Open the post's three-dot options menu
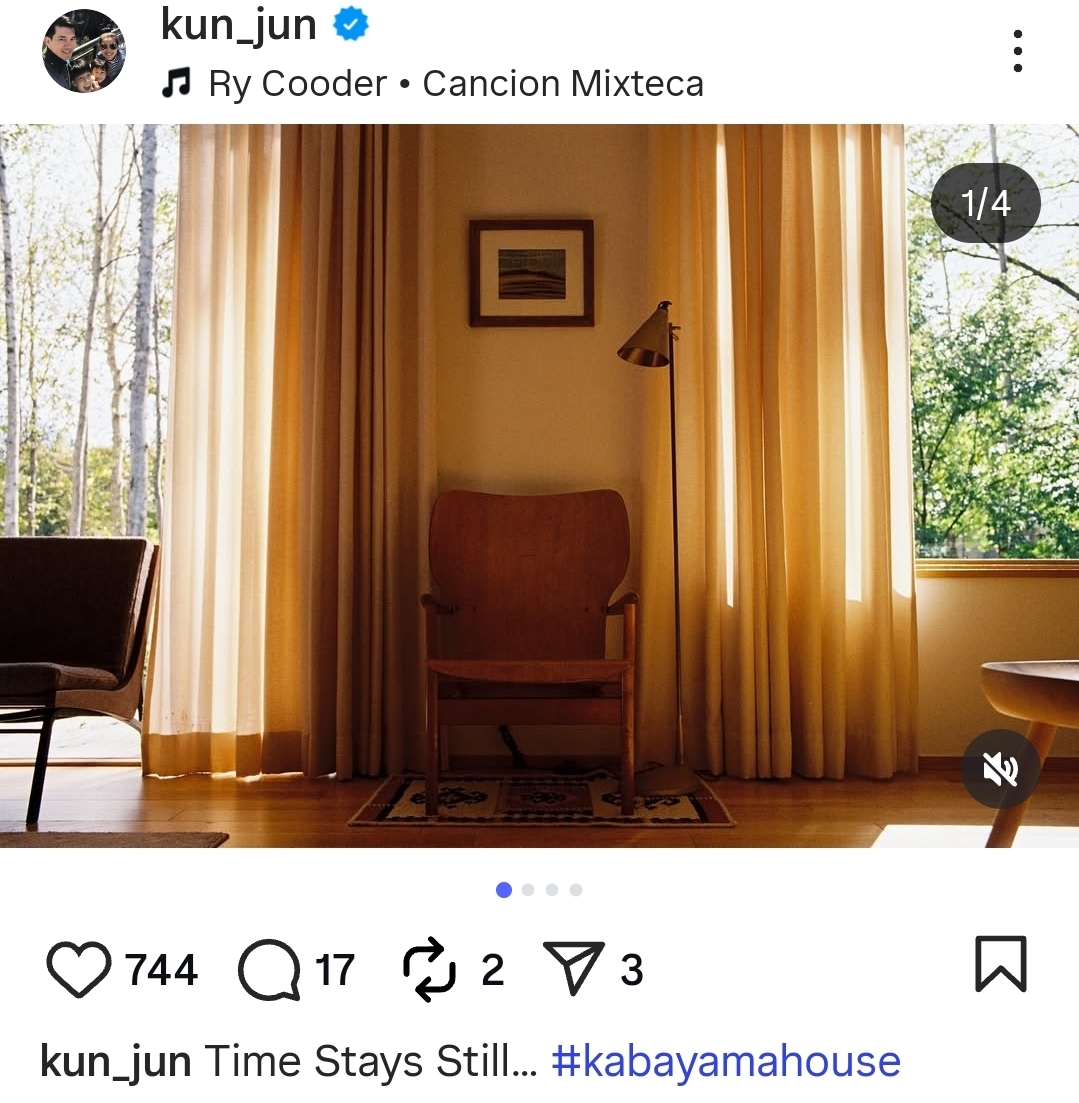Image resolution: width=1079 pixels, height=1103 pixels. [1017, 51]
